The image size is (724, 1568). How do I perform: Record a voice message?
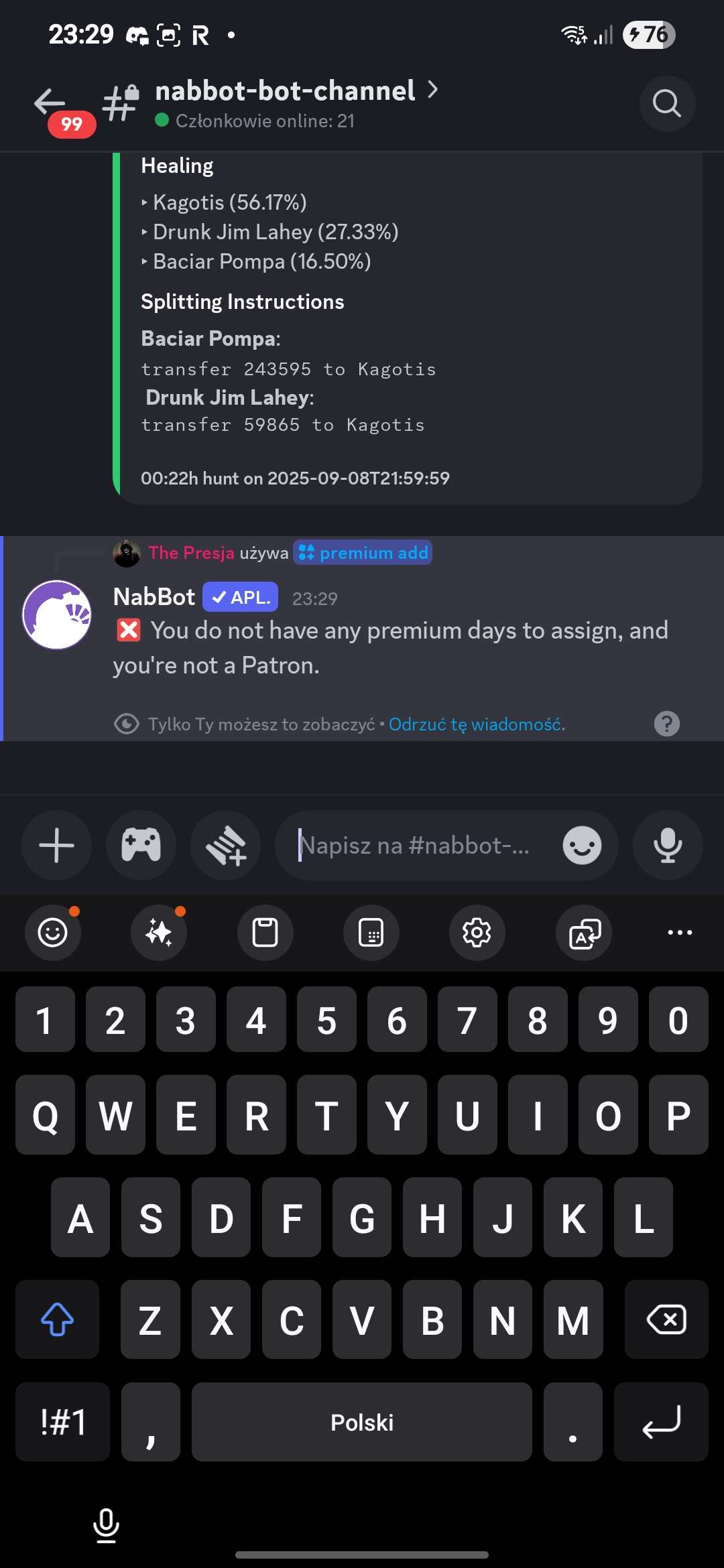668,845
